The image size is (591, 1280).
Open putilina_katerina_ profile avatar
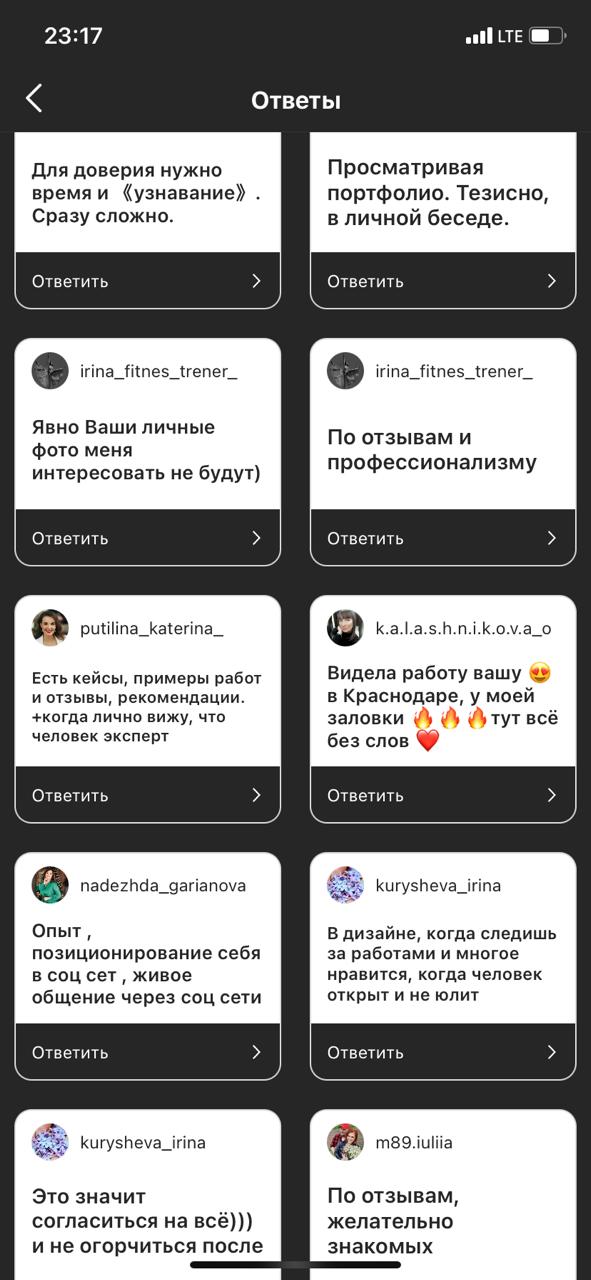(50, 628)
